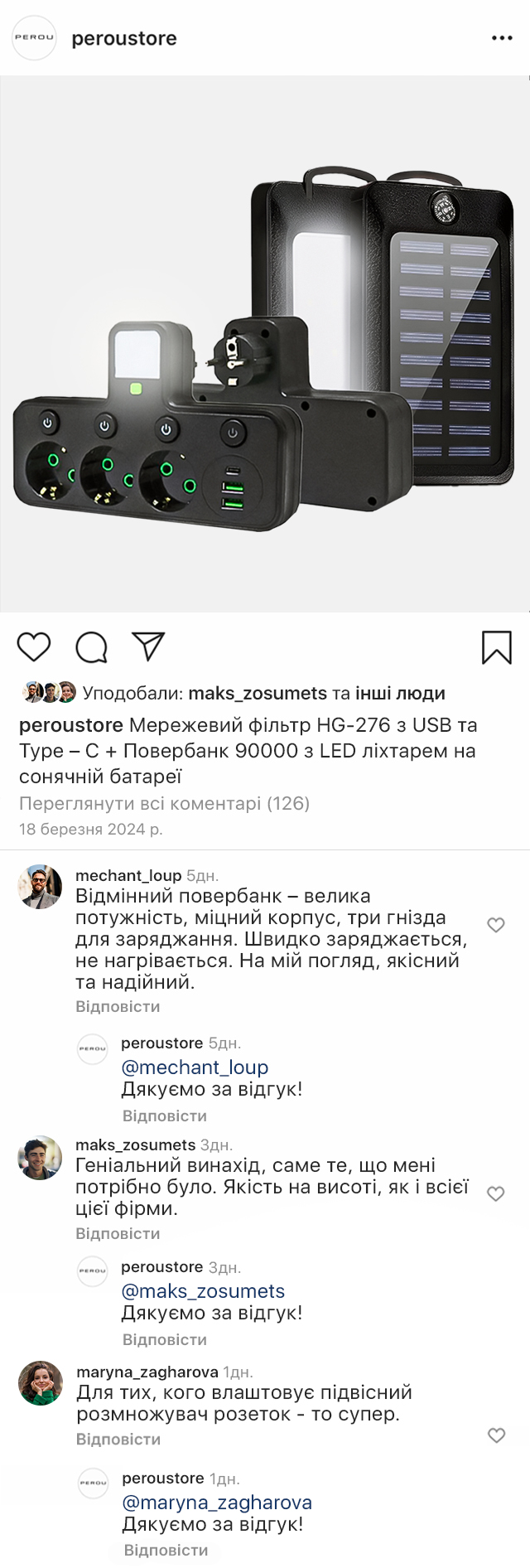Show other people who liked the post
This screenshot has height=1568, width=530.
(x=400, y=694)
